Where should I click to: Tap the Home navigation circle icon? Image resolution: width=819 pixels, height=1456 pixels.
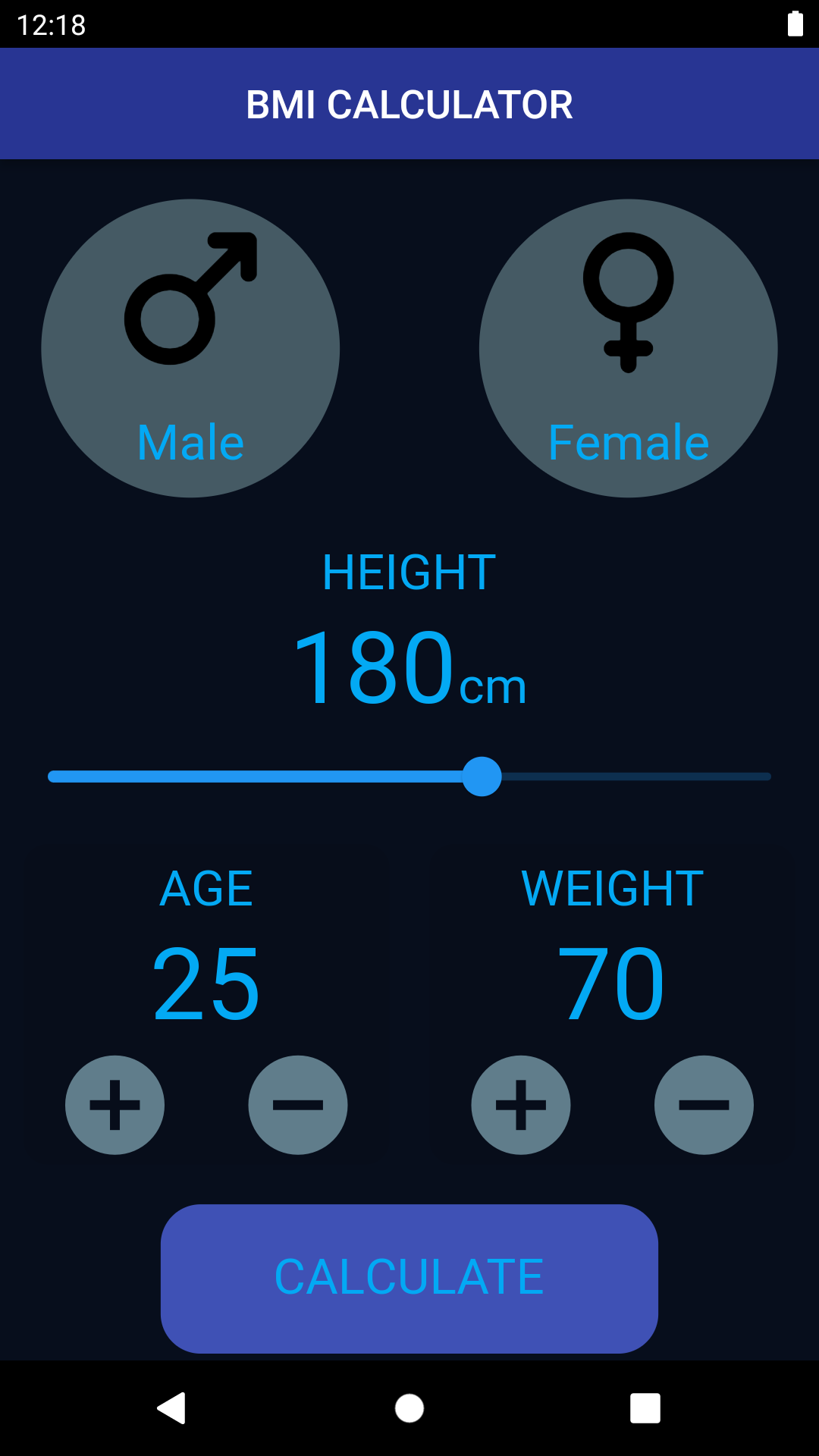[x=409, y=1409]
